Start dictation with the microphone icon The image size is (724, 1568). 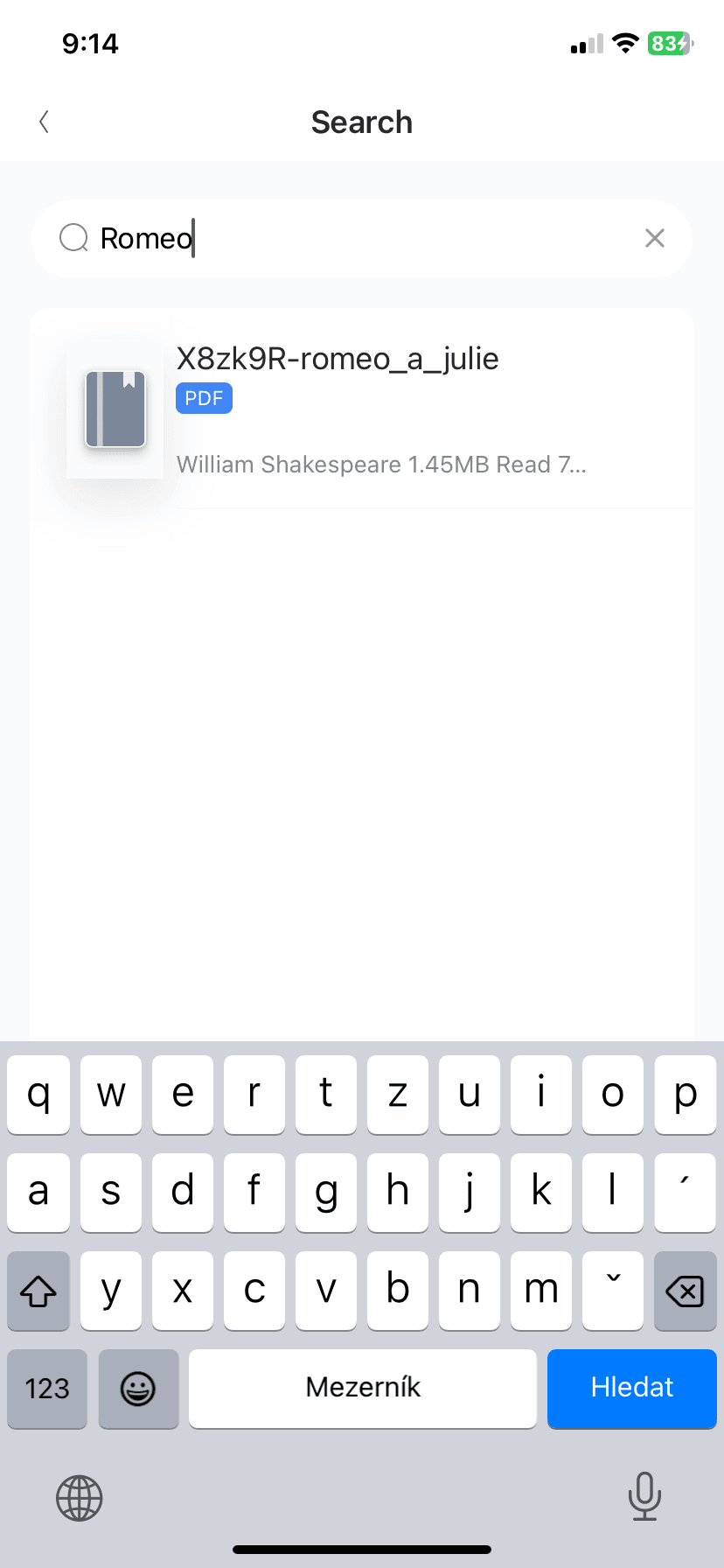coord(644,1496)
